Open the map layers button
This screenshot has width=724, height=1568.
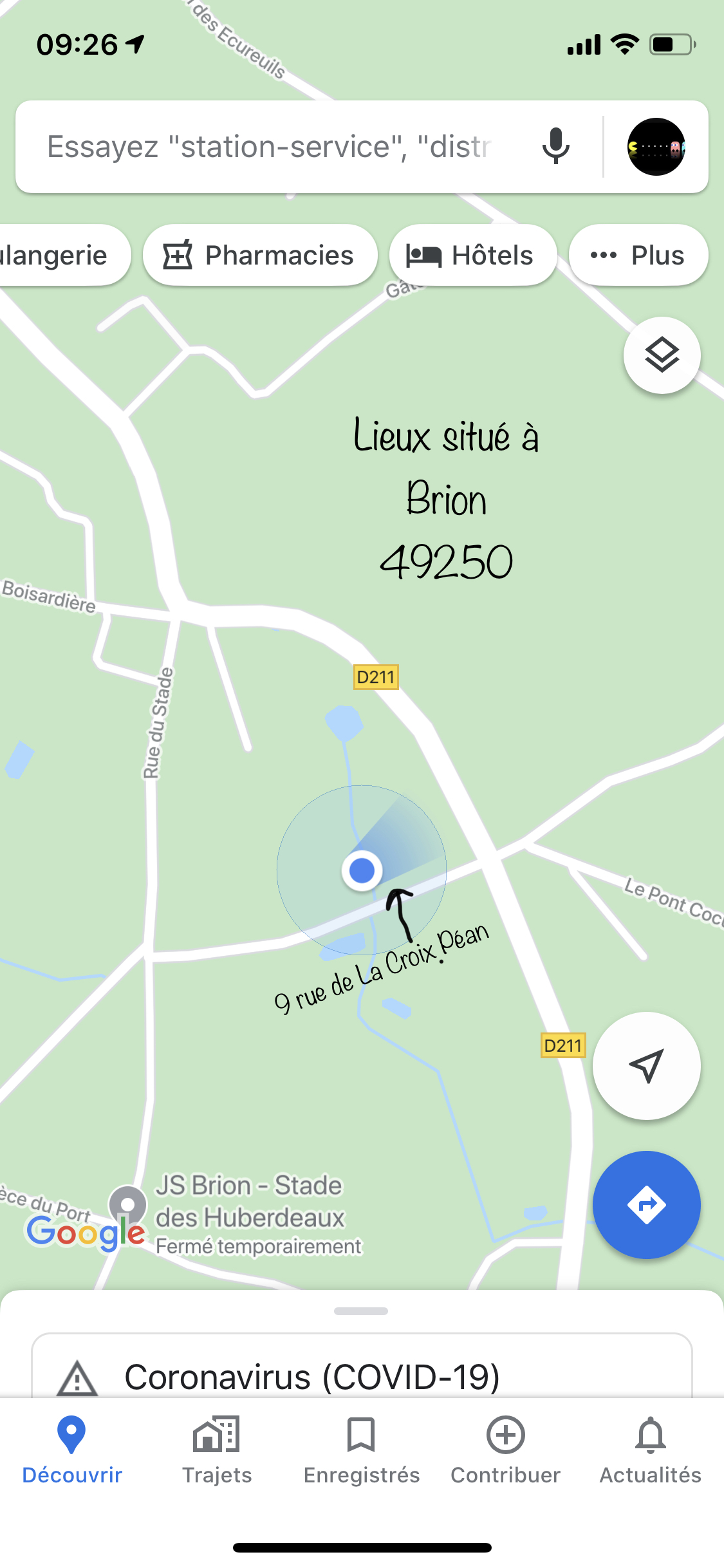point(662,355)
